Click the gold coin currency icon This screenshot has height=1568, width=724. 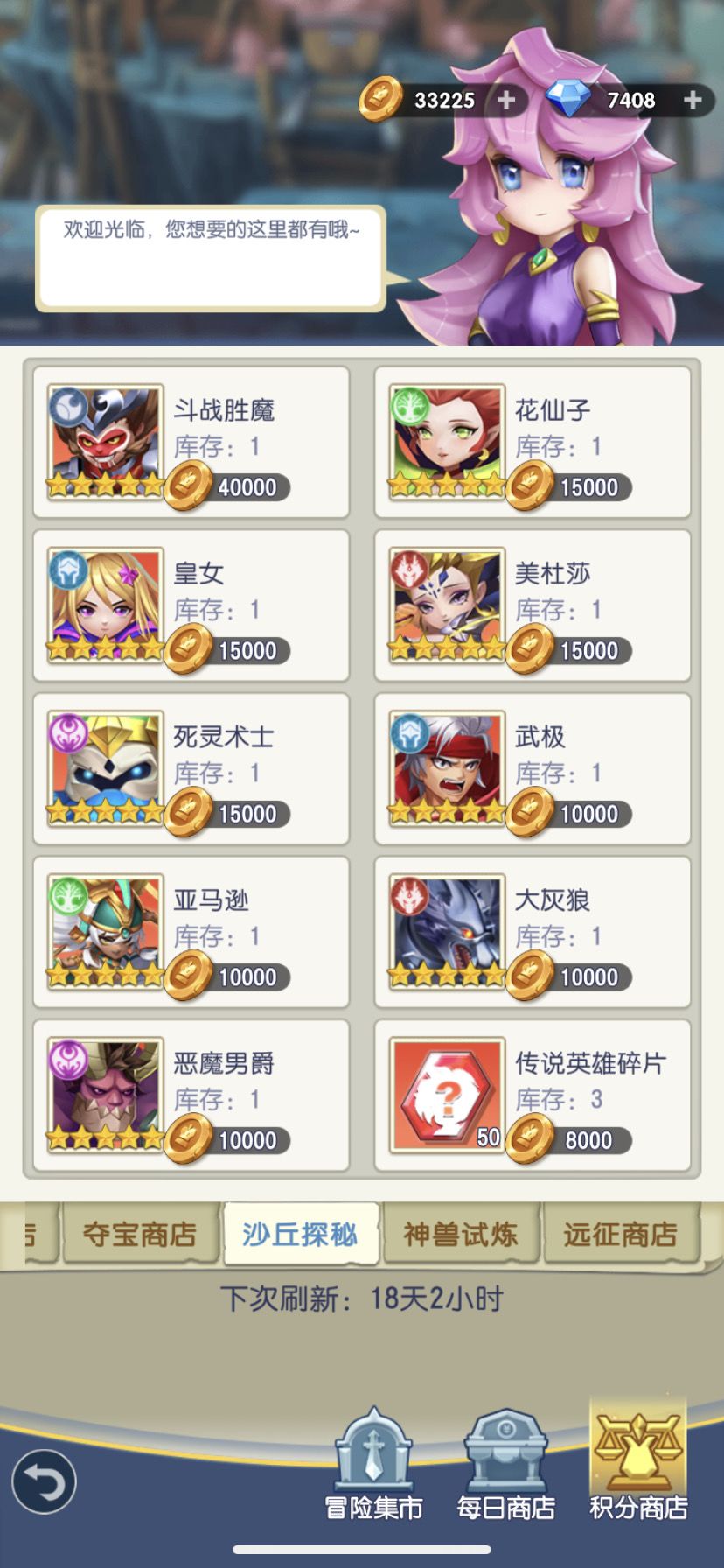[383, 100]
